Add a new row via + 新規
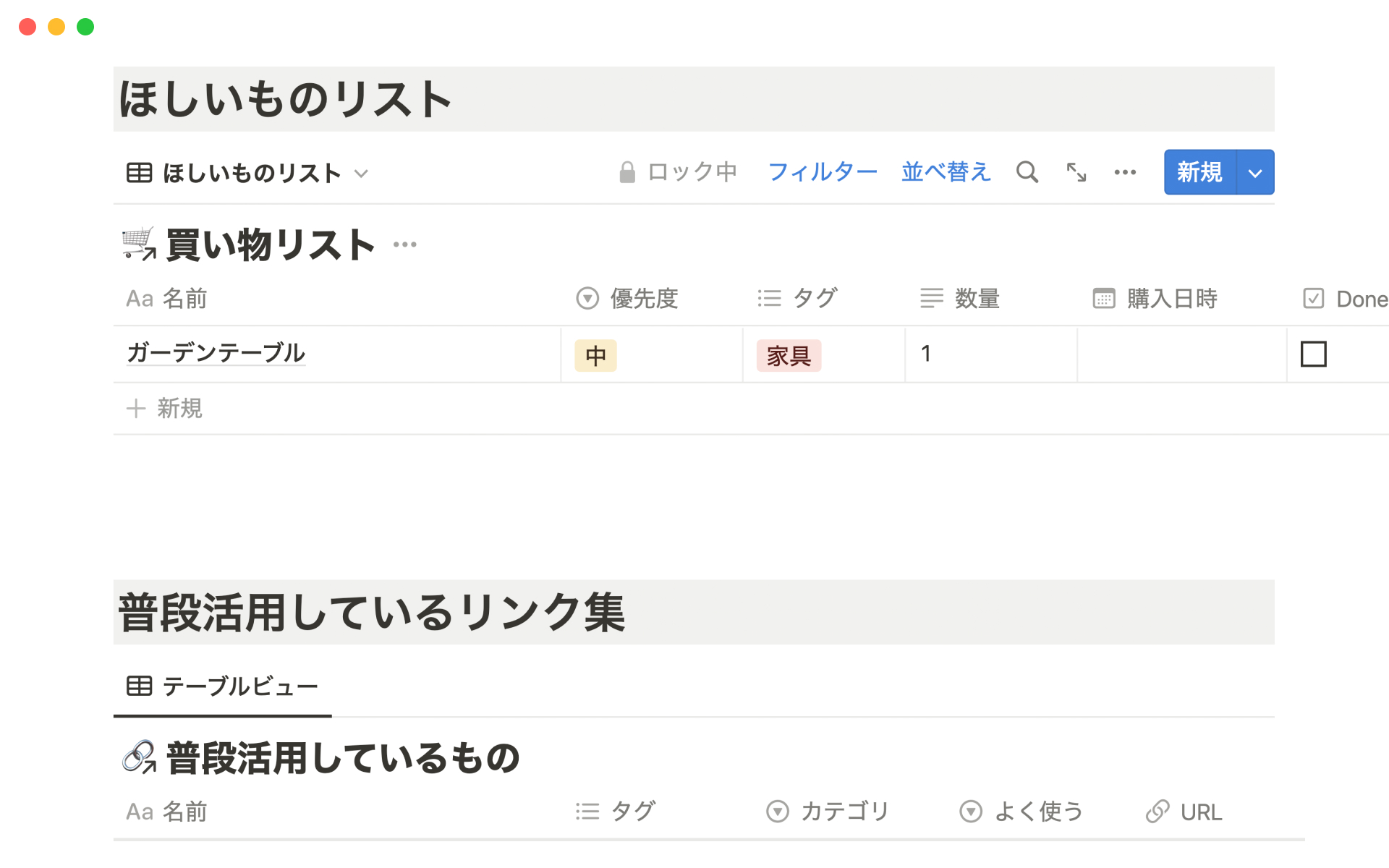The width and height of the screenshot is (1389, 868). coord(166,409)
